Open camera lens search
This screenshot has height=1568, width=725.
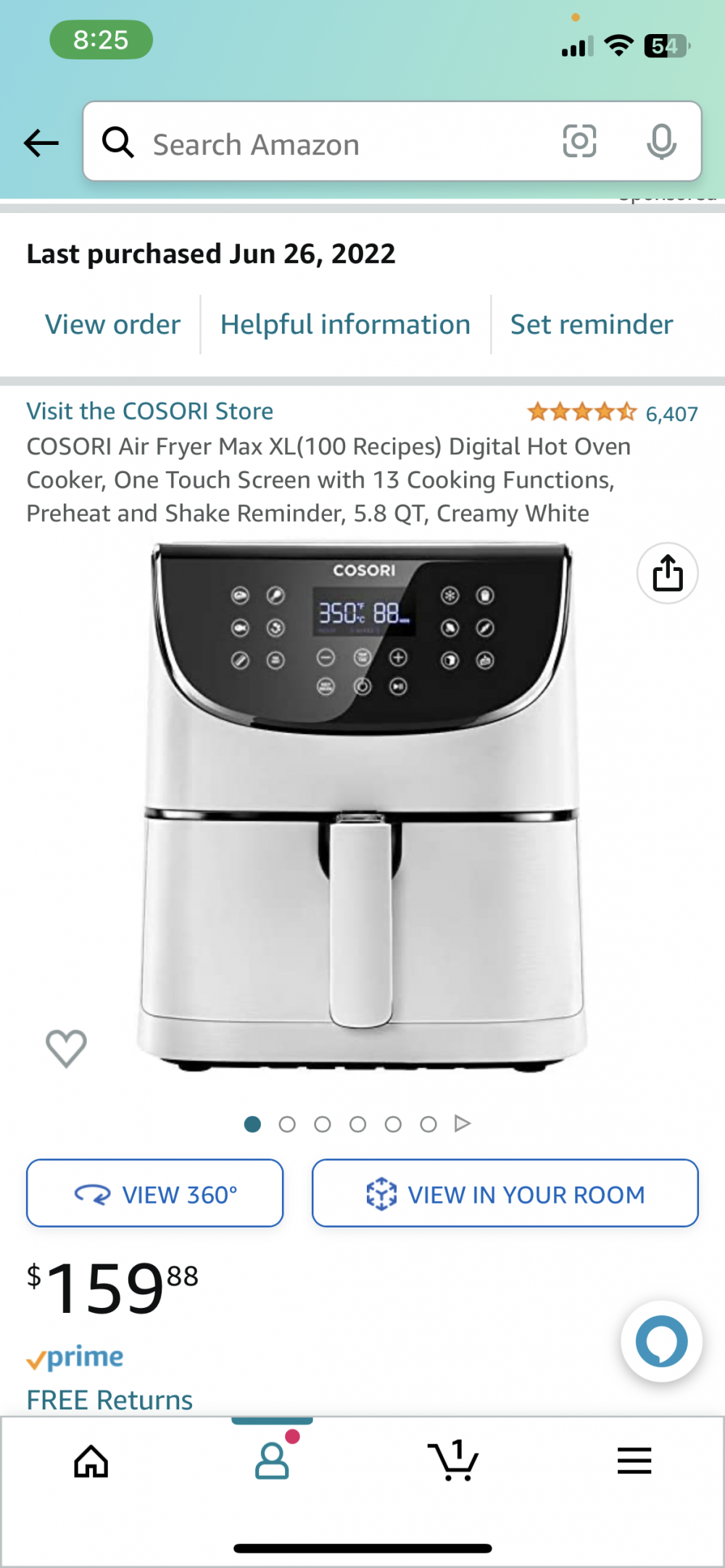(x=579, y=141)
